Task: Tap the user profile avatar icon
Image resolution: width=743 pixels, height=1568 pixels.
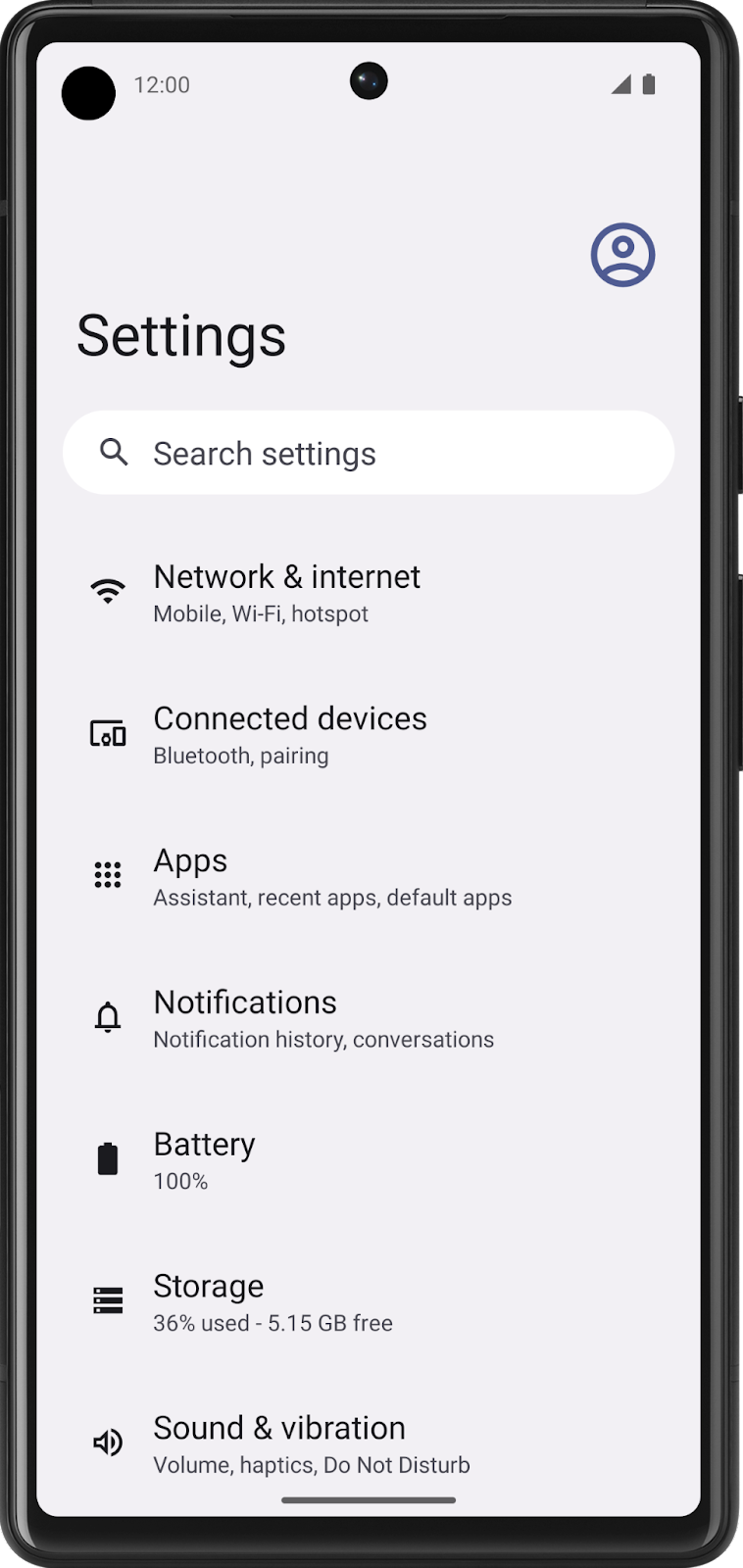Action: coord(624,253)
